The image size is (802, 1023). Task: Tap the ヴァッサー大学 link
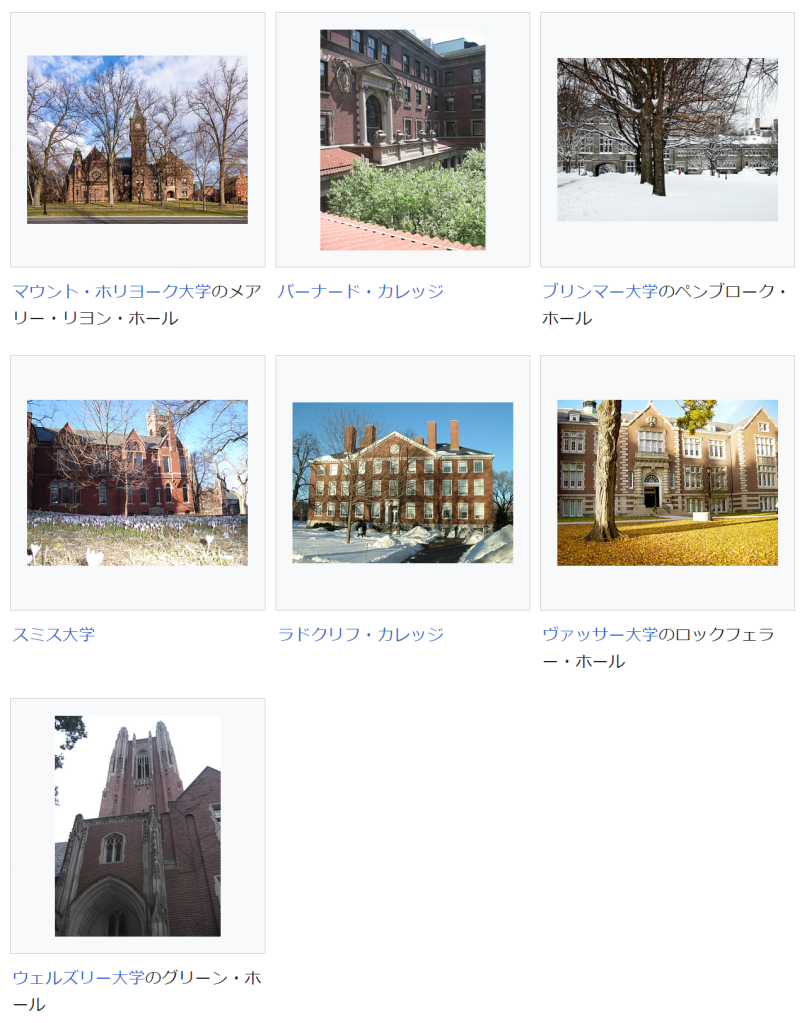point(600,635)
